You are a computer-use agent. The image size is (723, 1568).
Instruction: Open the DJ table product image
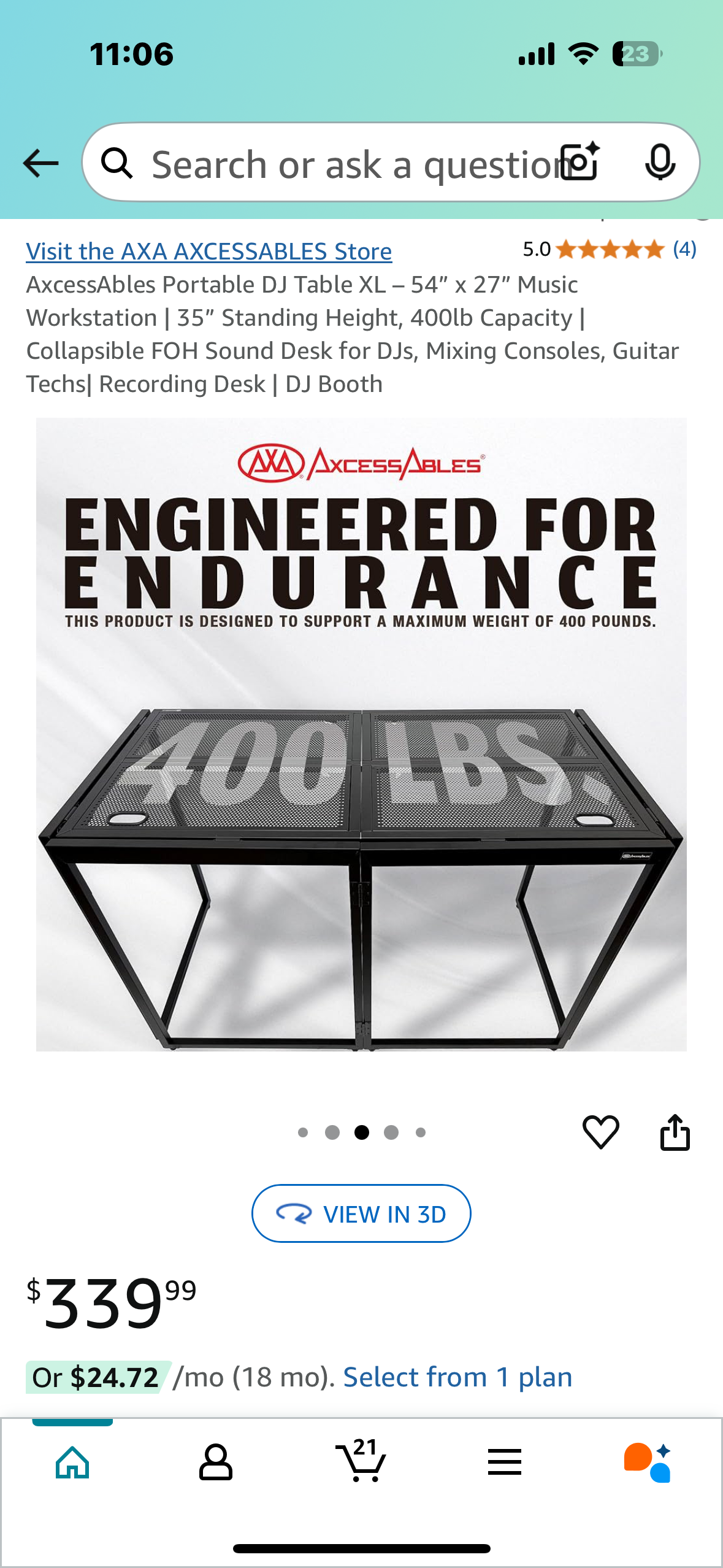click(x=361, y=734)
